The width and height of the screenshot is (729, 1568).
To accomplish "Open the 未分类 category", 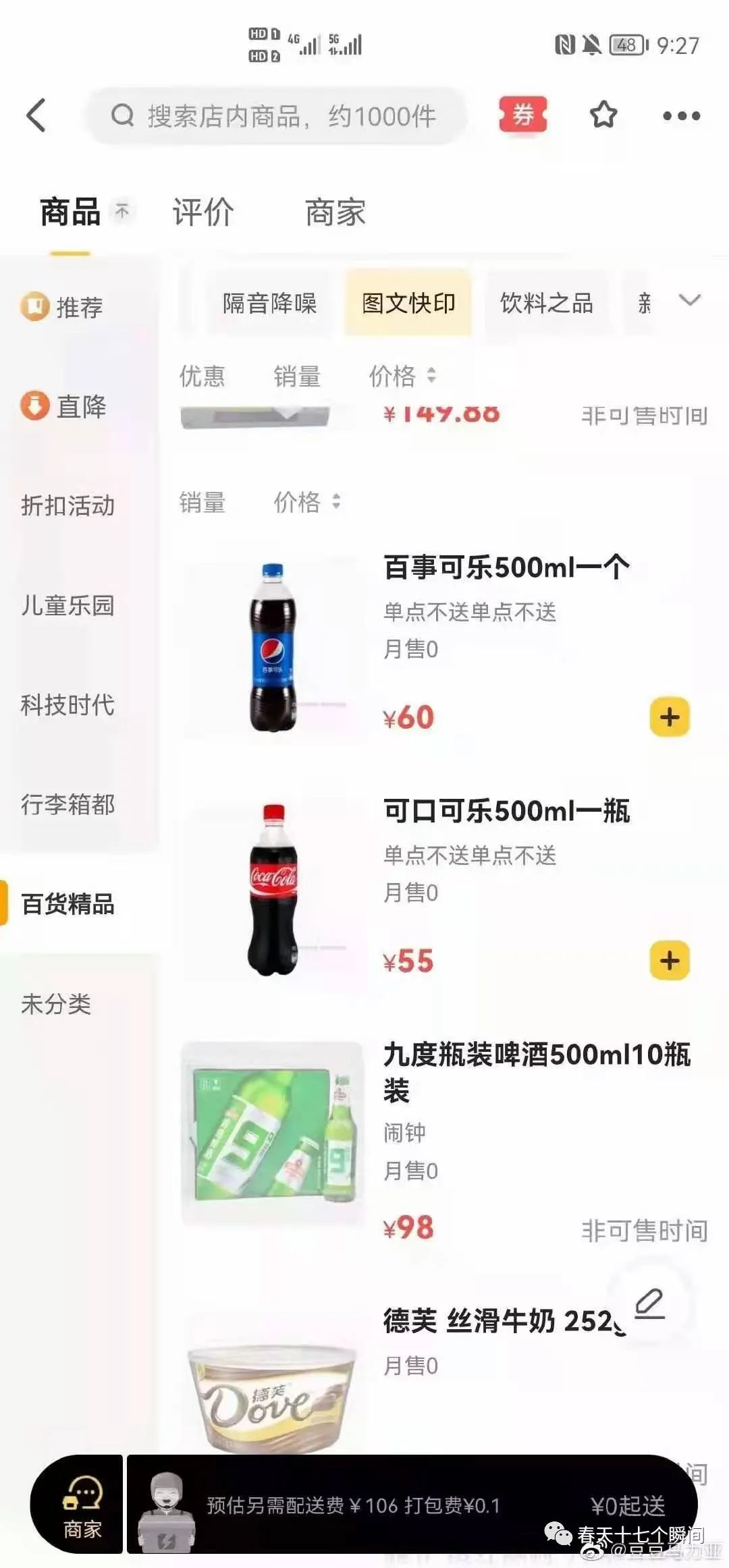I will [x=56, y=1004].
